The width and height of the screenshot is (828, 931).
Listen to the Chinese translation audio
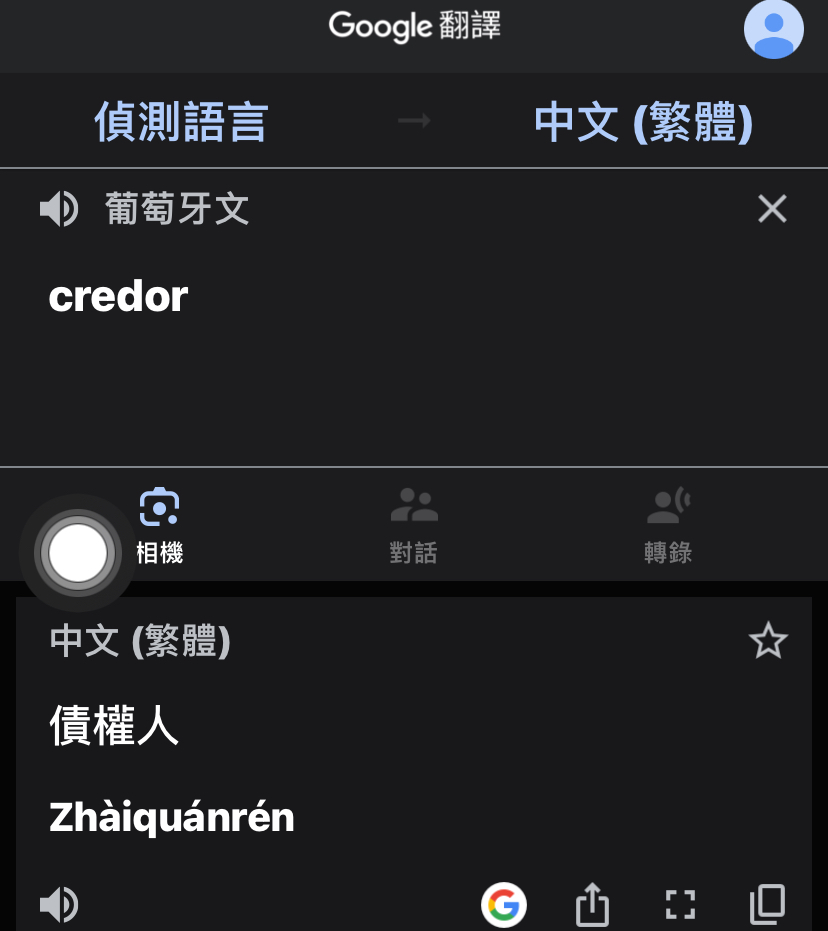point(59,905)
